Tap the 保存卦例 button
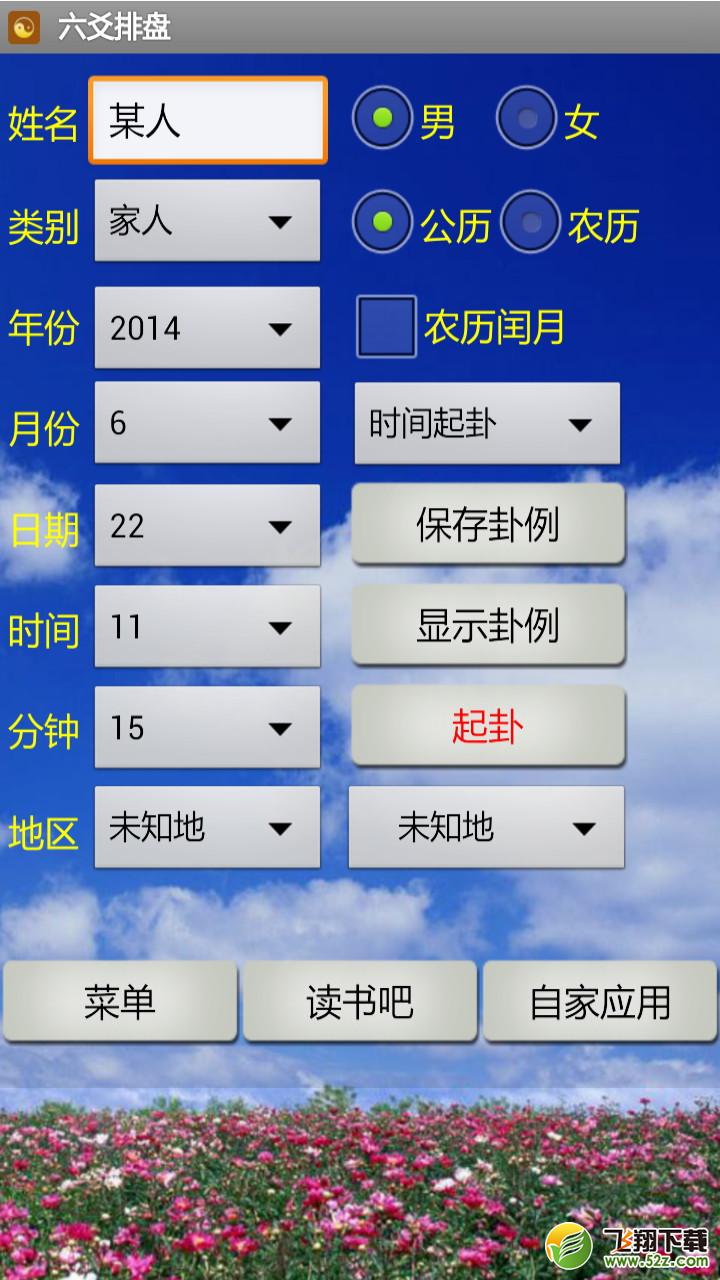The height and width of the screenshot is (1280, 720). click(x=488, y=525)
